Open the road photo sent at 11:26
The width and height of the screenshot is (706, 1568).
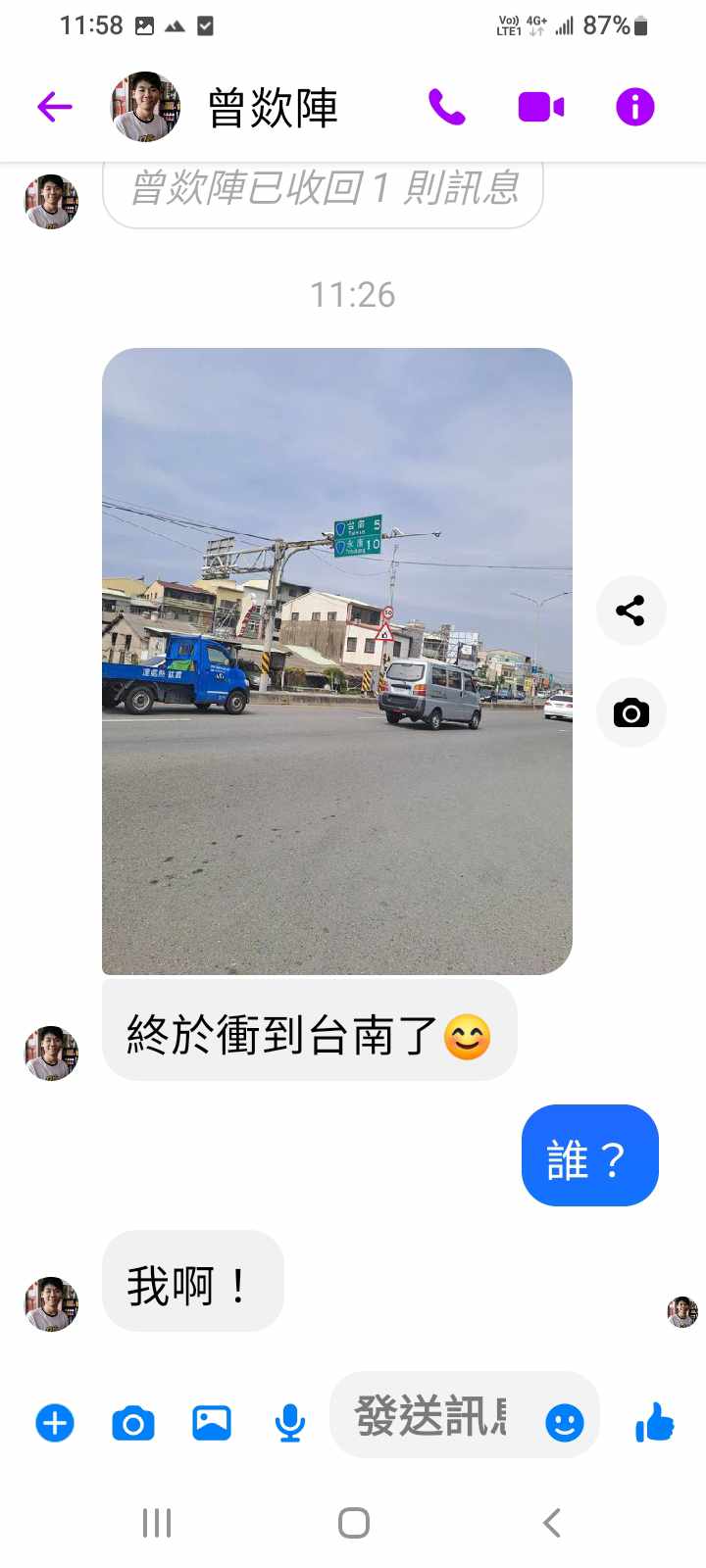336,661
